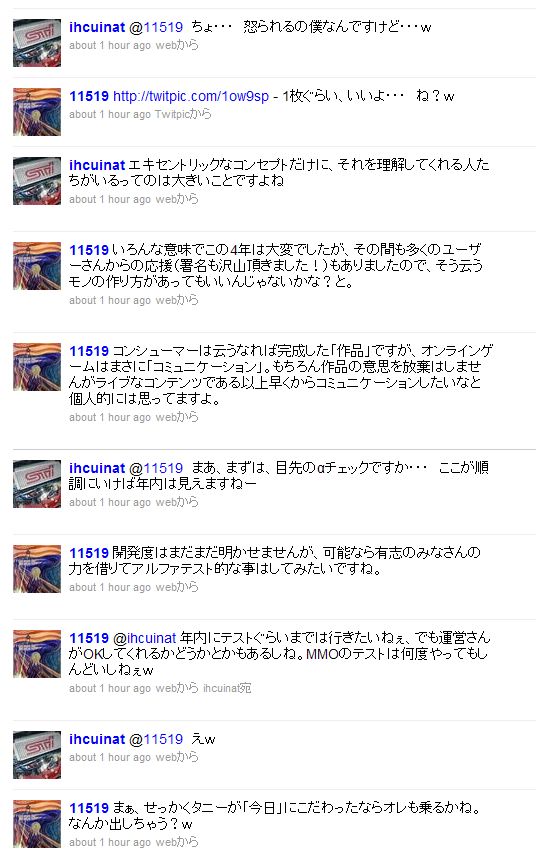Open ihcuinat's profile from the えw tweet
The image size is (548, 859).
(97, 739)
